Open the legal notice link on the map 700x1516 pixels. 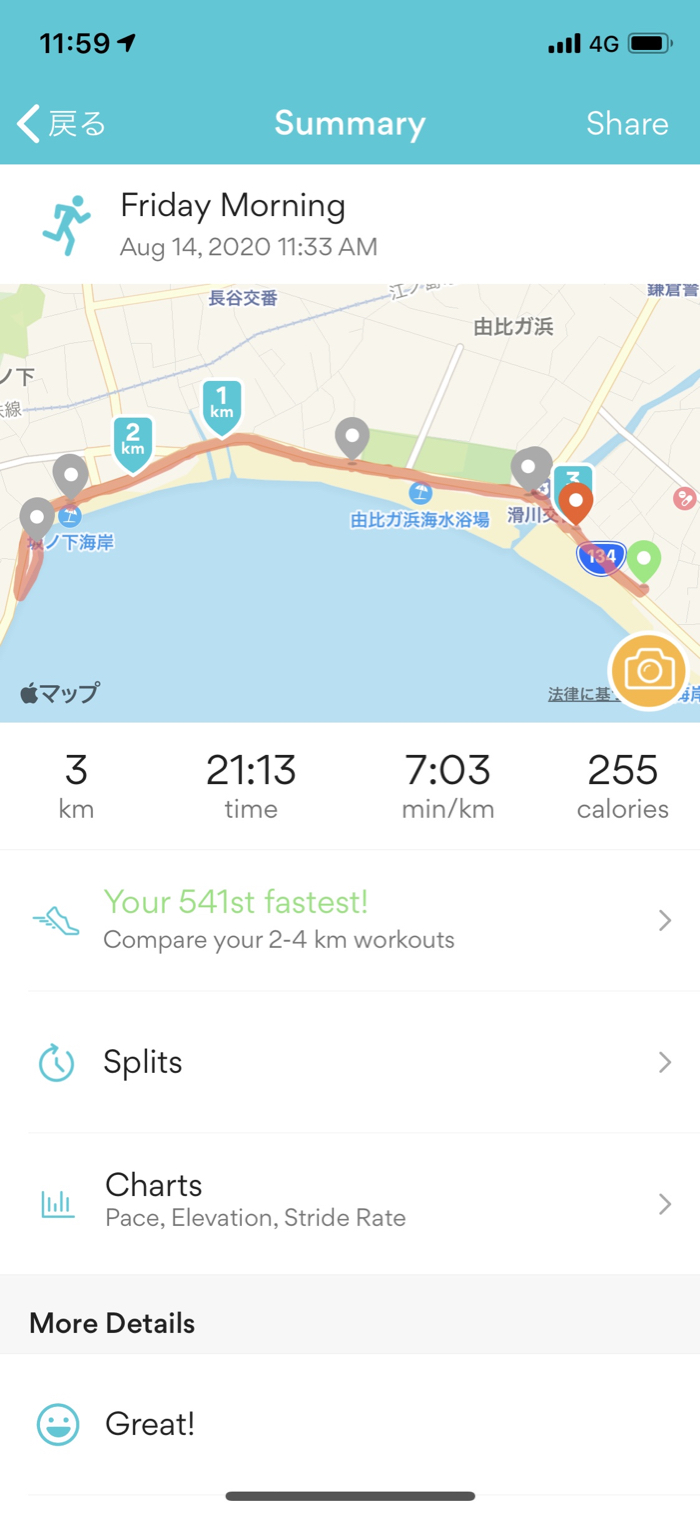tap(580, 695)
